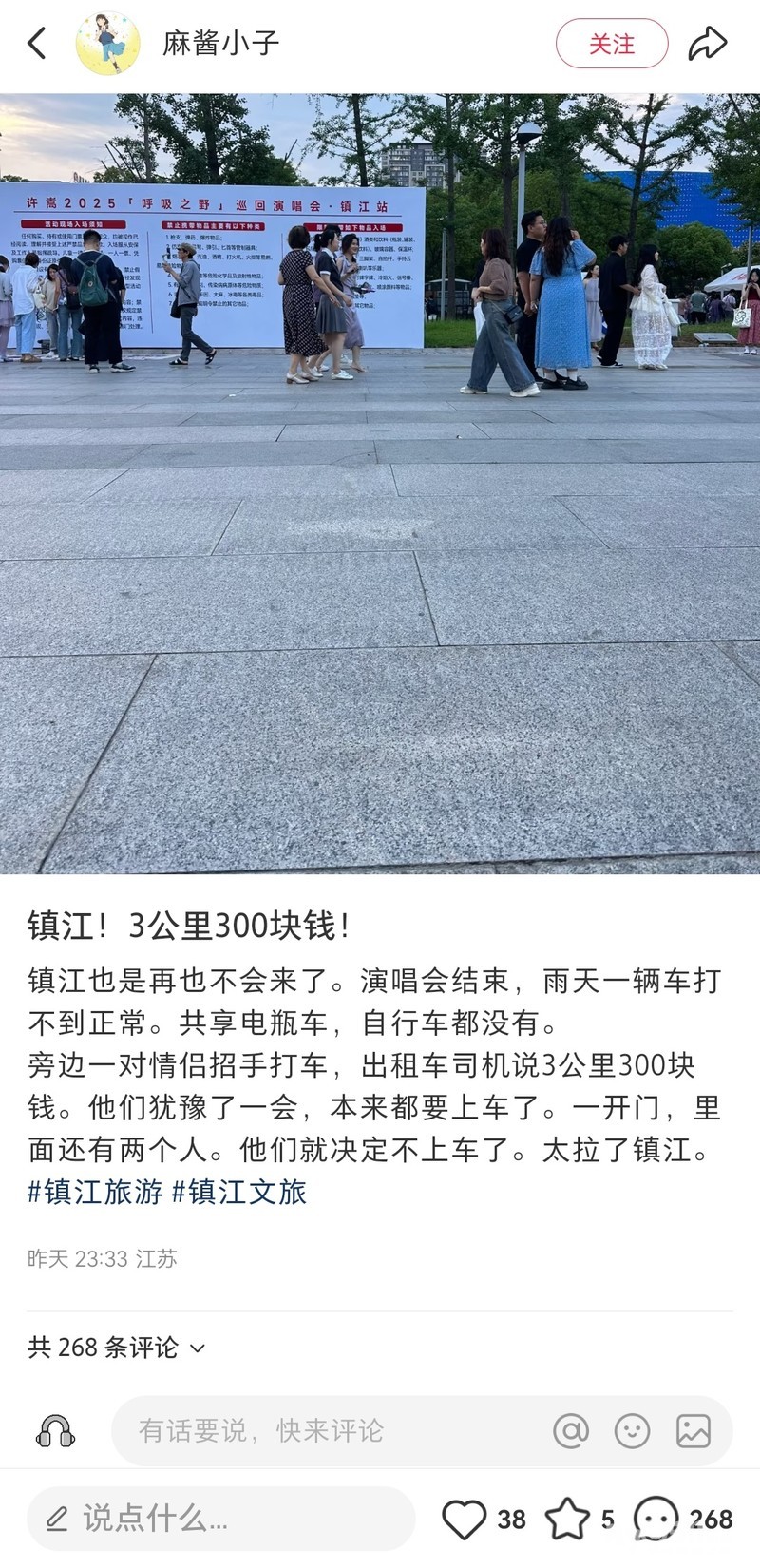This screenshot has height=1568, width=760.
Task: Like this post with the heart icon
Action: [x=465, y=1519]
